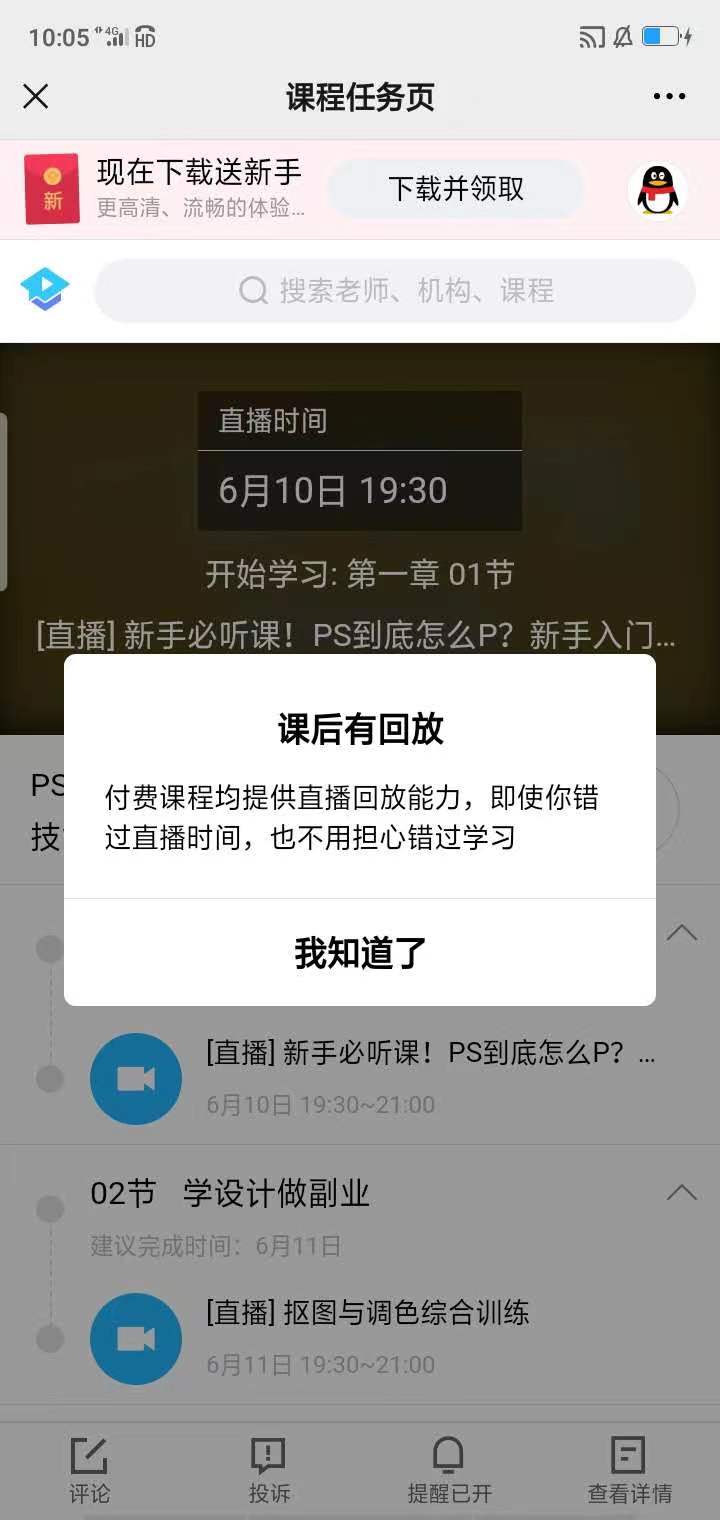The height and width of the screenshot is (1520, 720).
Task: Open the three-dot overflow menu
Action: point(669,97)
